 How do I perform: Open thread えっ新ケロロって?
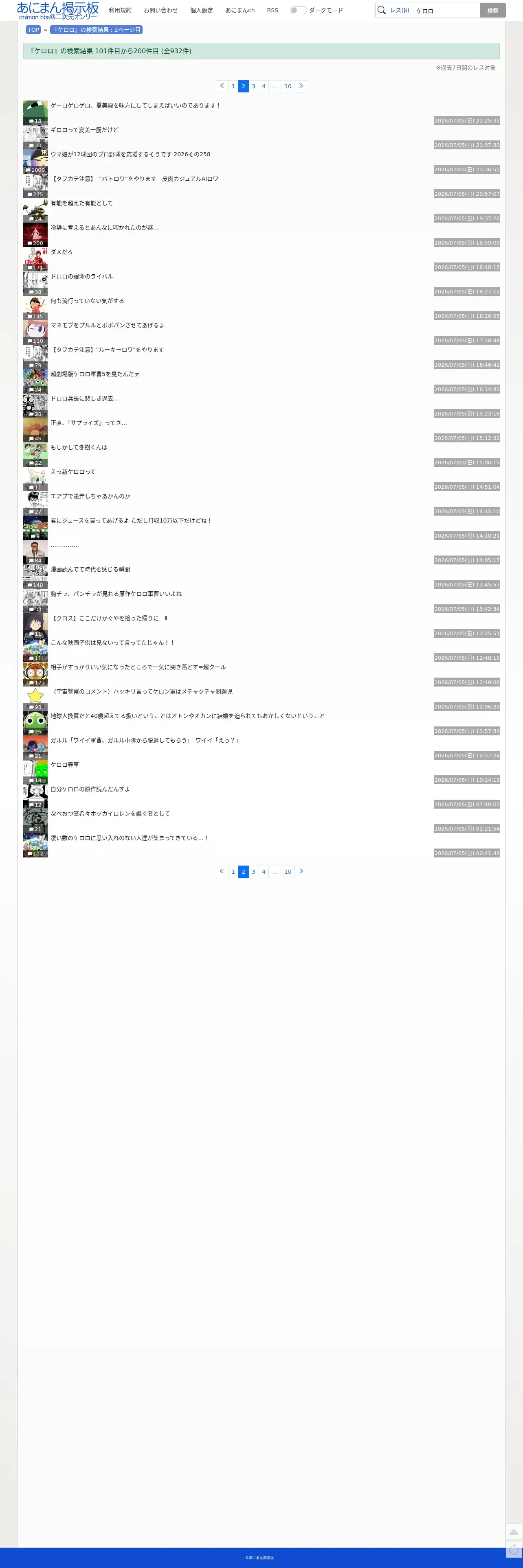(73, 472)
